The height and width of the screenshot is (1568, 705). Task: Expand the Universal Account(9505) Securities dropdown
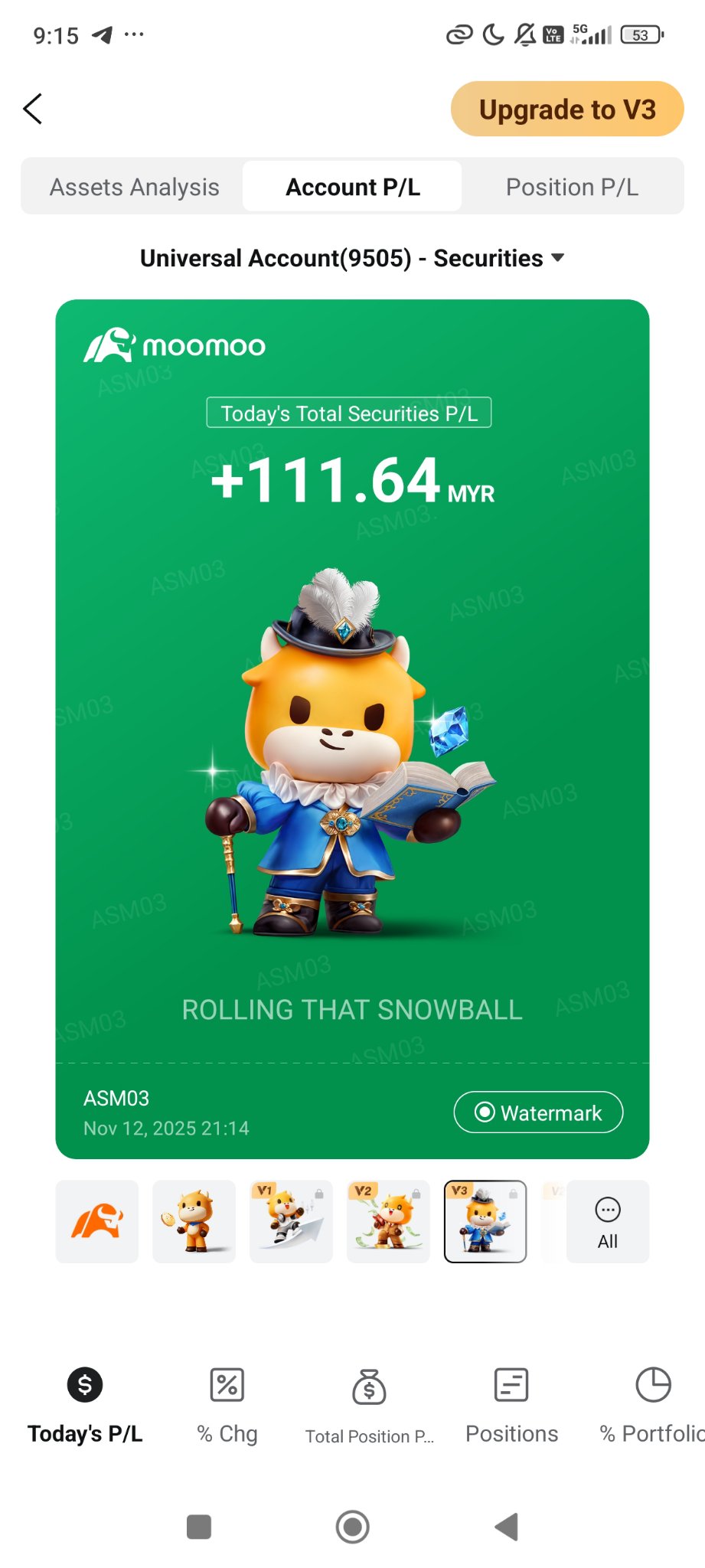click(352, 258)
